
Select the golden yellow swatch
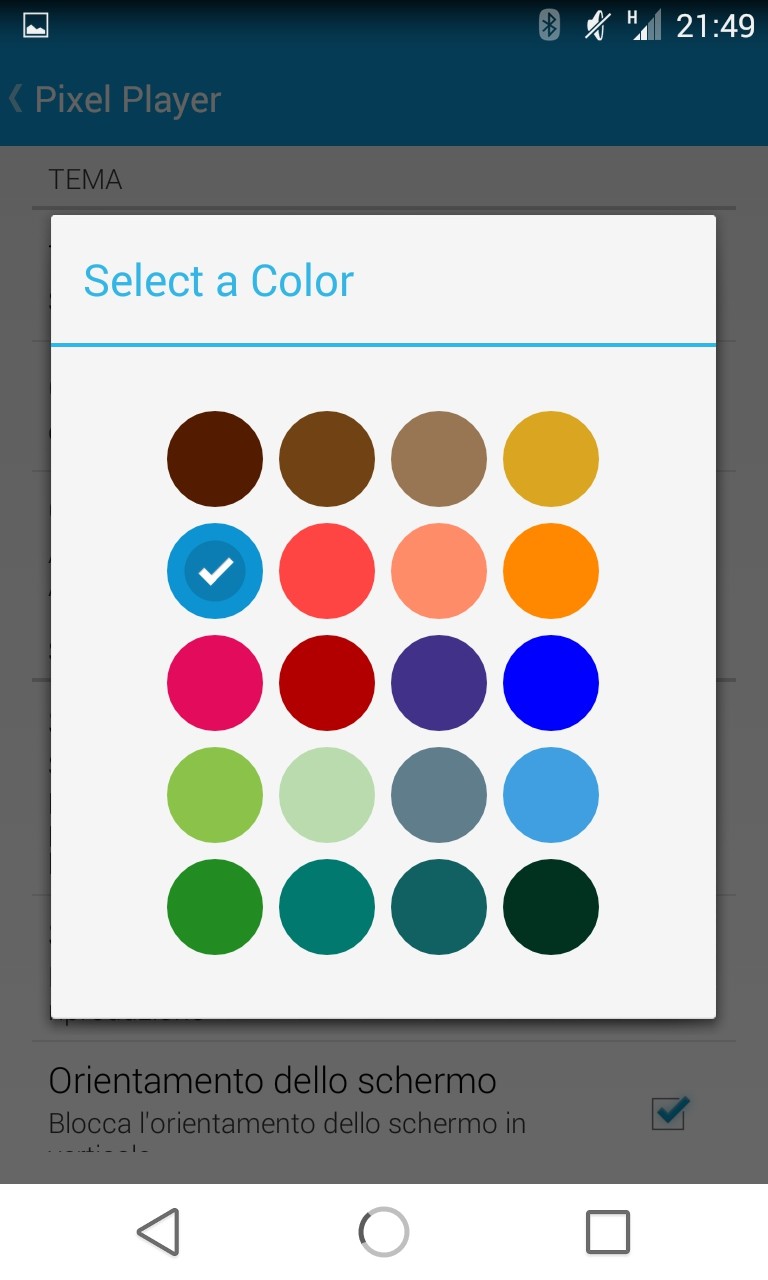pyautogui.click(x=551, y=459)
